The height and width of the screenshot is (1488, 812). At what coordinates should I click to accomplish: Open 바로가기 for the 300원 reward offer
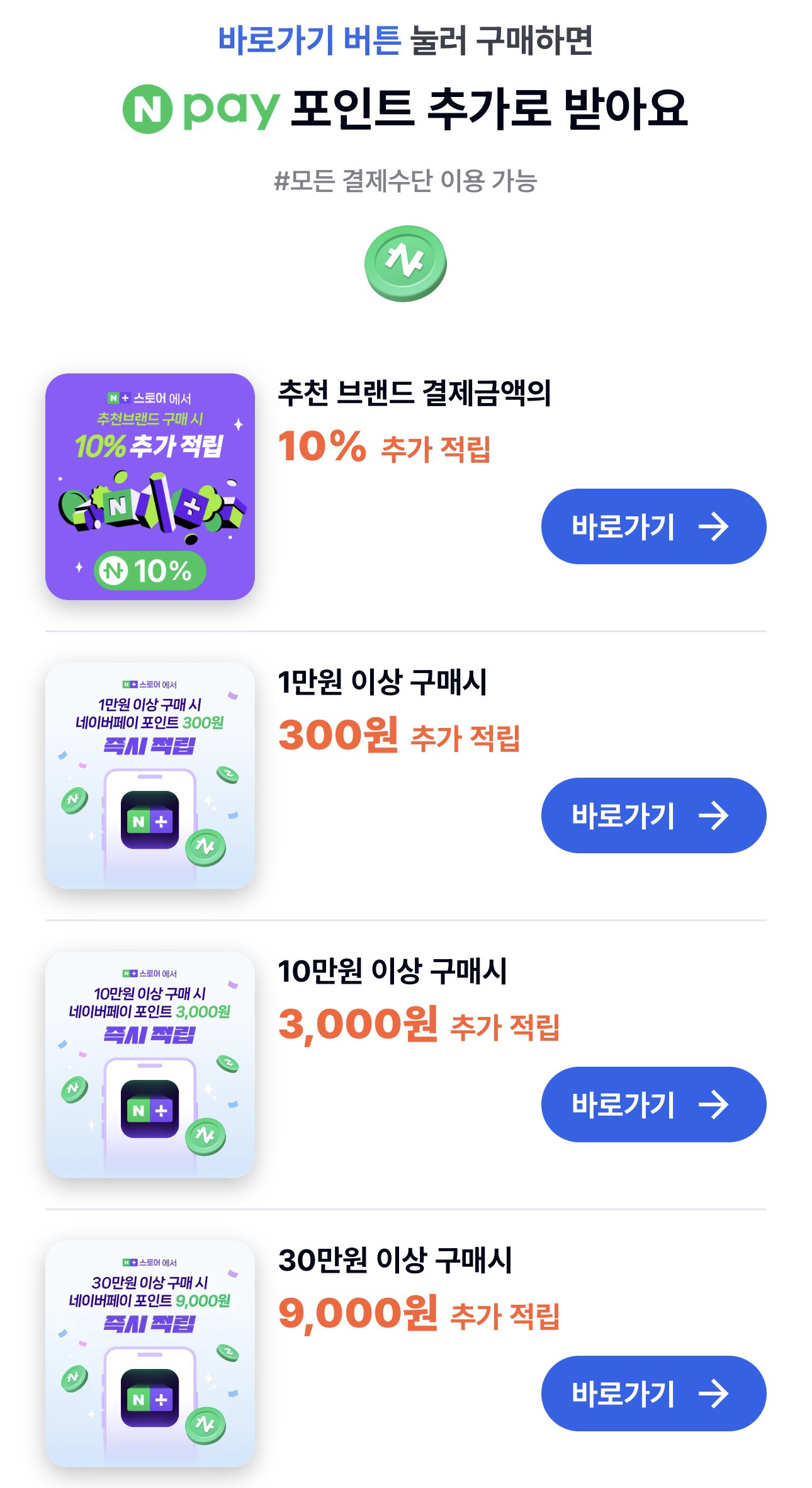pyautogui.click(x=653, y=815)
